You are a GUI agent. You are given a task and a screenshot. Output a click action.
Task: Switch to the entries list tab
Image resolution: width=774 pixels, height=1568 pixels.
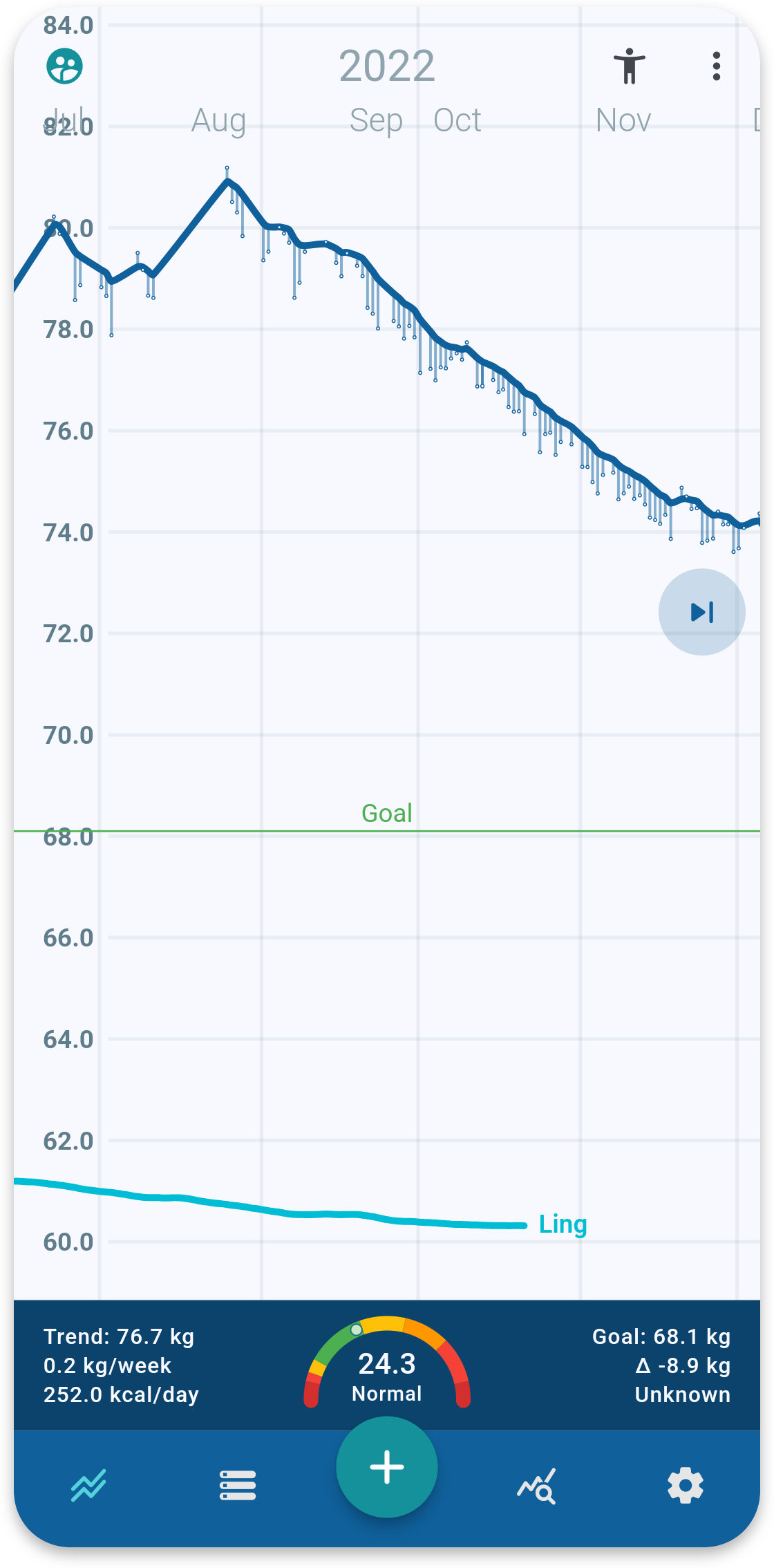(238, 1485)
